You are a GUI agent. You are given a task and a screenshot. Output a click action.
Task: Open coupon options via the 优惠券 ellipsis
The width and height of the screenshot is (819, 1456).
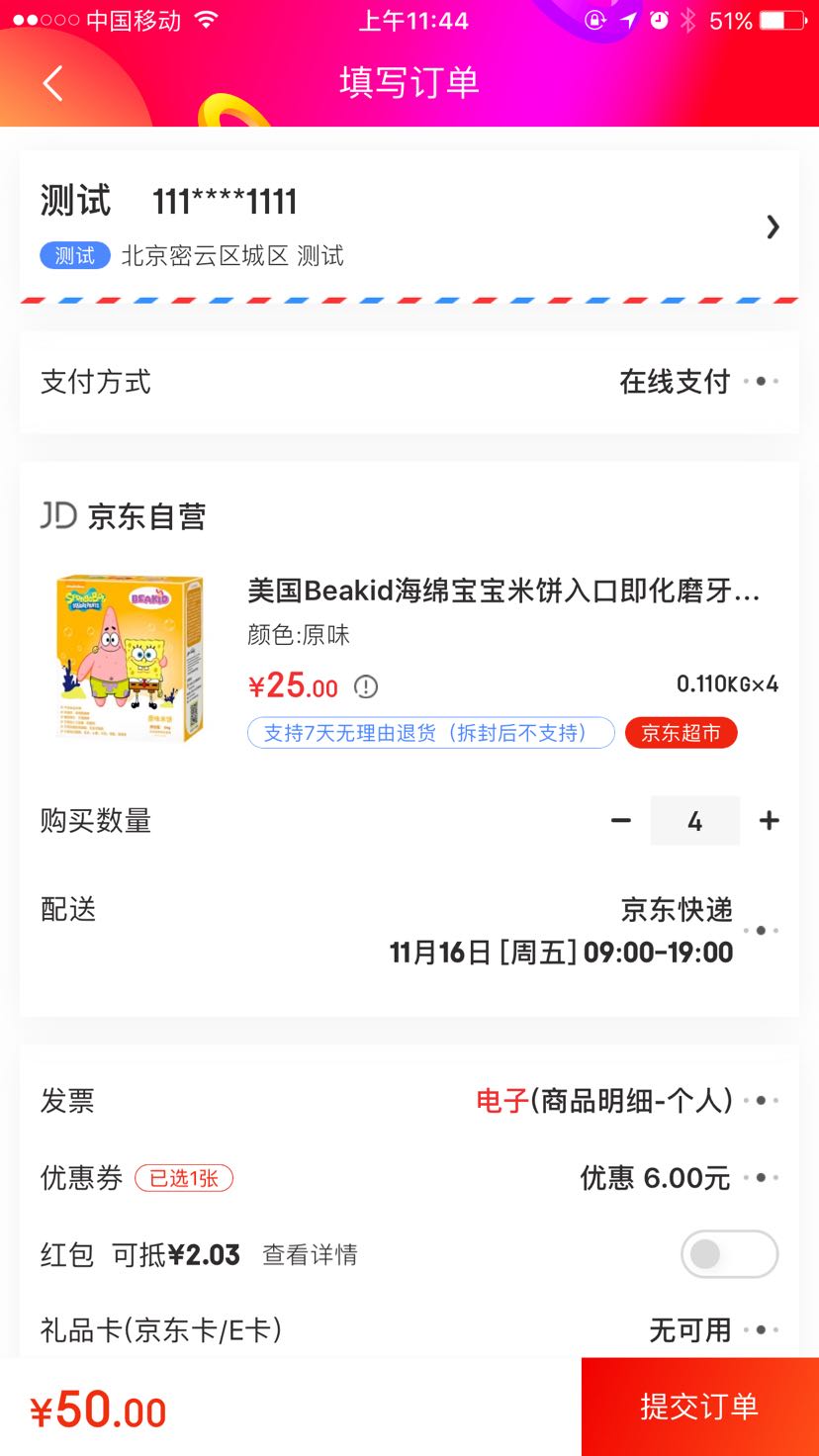point(763,1177)
